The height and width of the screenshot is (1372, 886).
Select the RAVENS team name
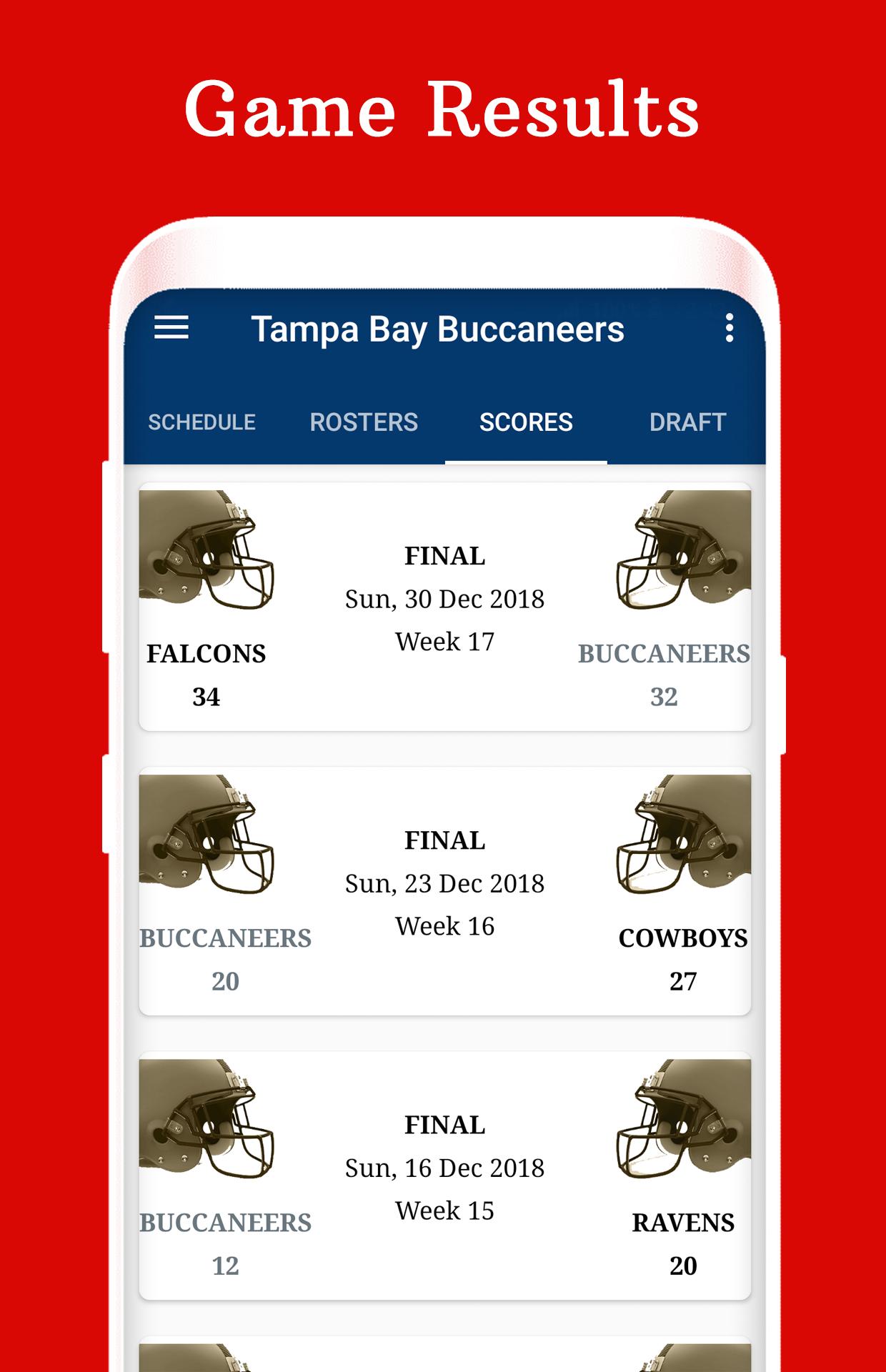tap(683, 1223)
